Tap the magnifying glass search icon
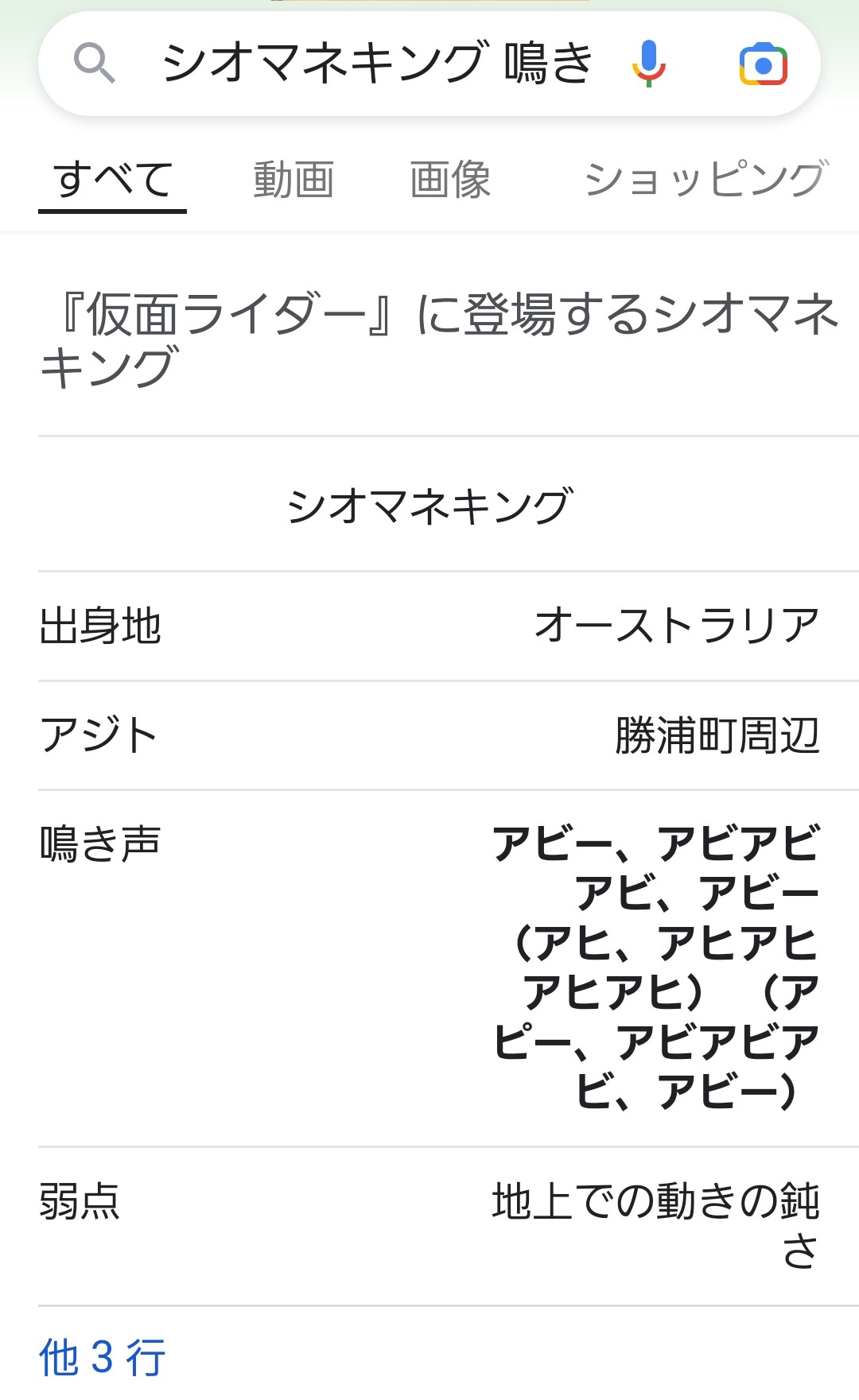The image size is (859, 1400). tap(95, 64)
